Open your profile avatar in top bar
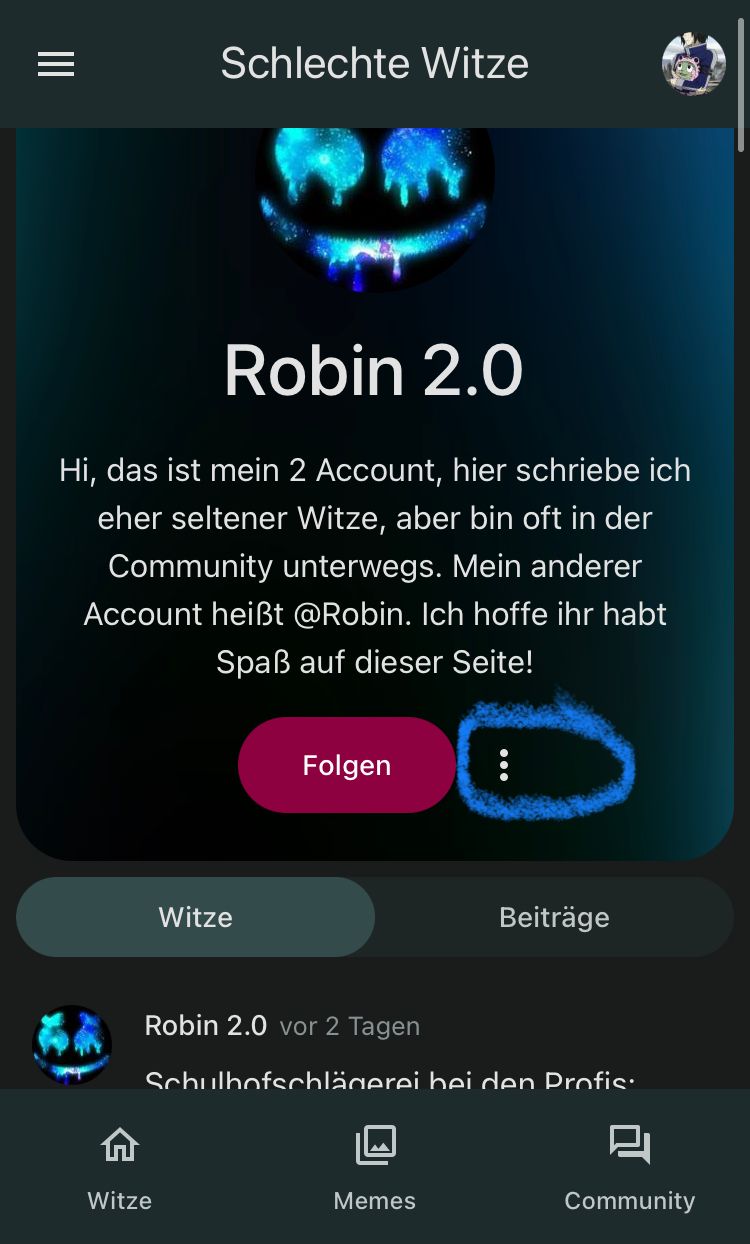The height and width of the screenshot is (1244, 750). [x=693, y=65]
